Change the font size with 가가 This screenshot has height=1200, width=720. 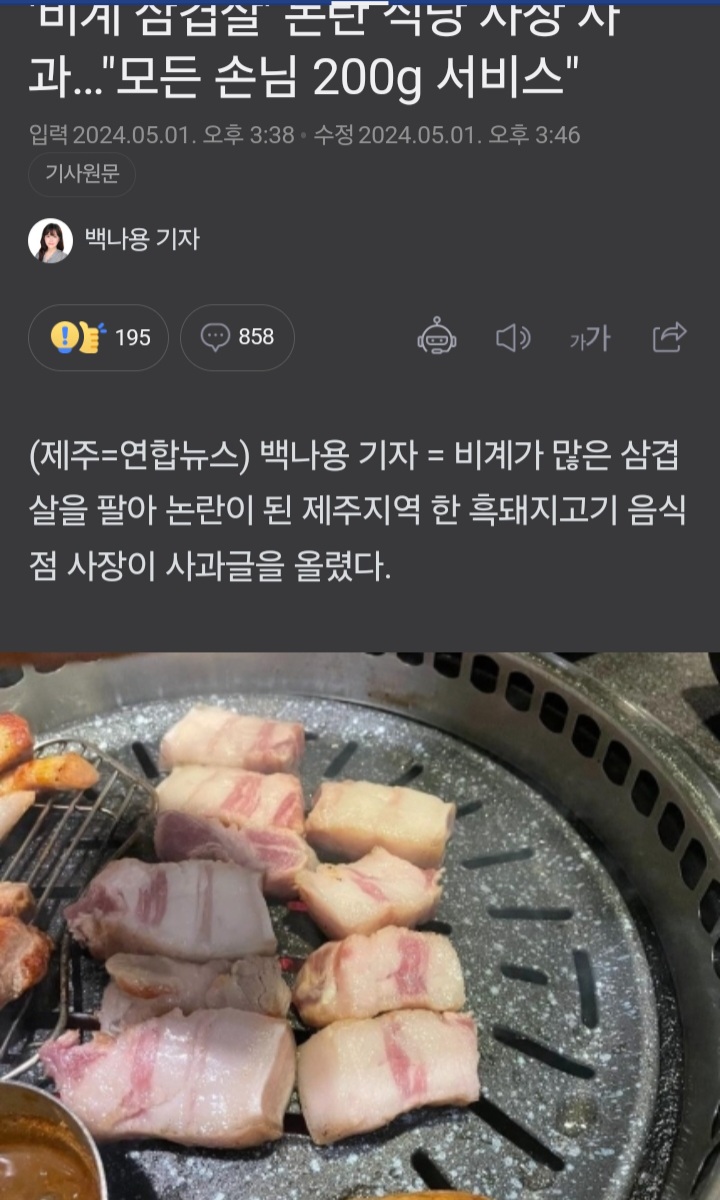click(590, 338)
